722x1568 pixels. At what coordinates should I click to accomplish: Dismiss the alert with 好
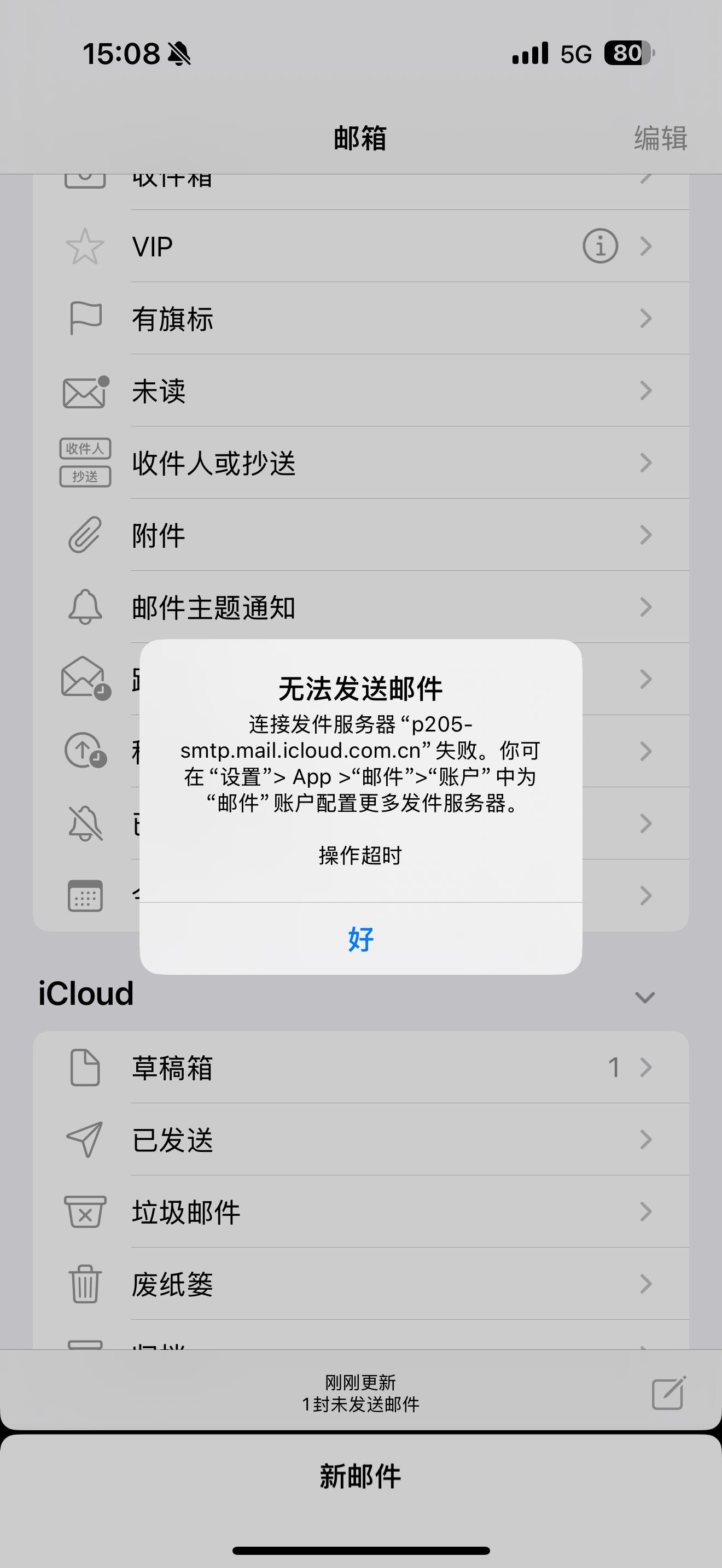pyautogui.click(x=360, y=939)
